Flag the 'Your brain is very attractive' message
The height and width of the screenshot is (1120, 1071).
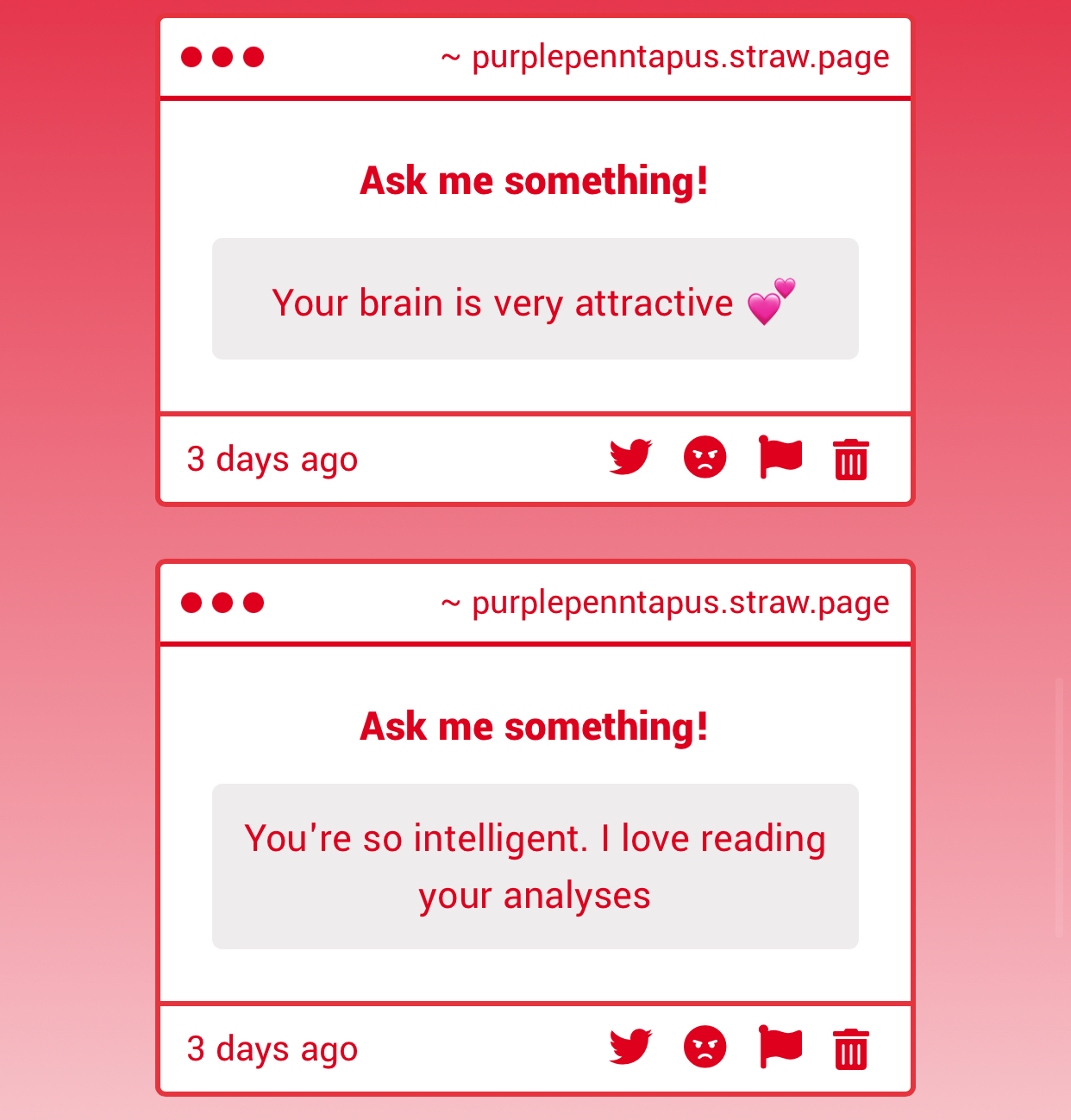pyautogui.click(x=780, y=456)
